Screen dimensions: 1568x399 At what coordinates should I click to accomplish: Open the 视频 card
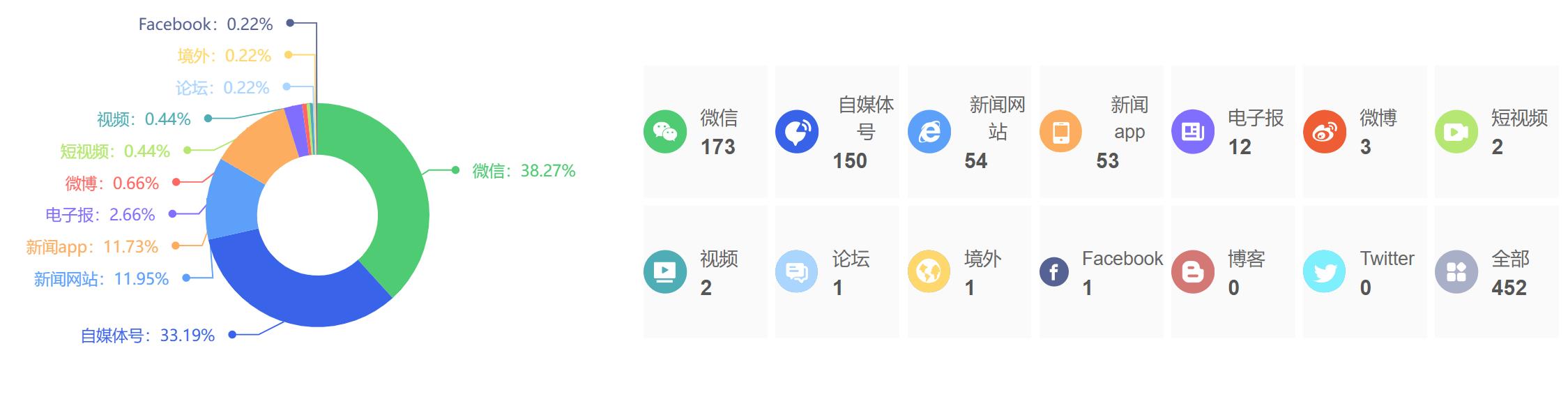[705, 272]
